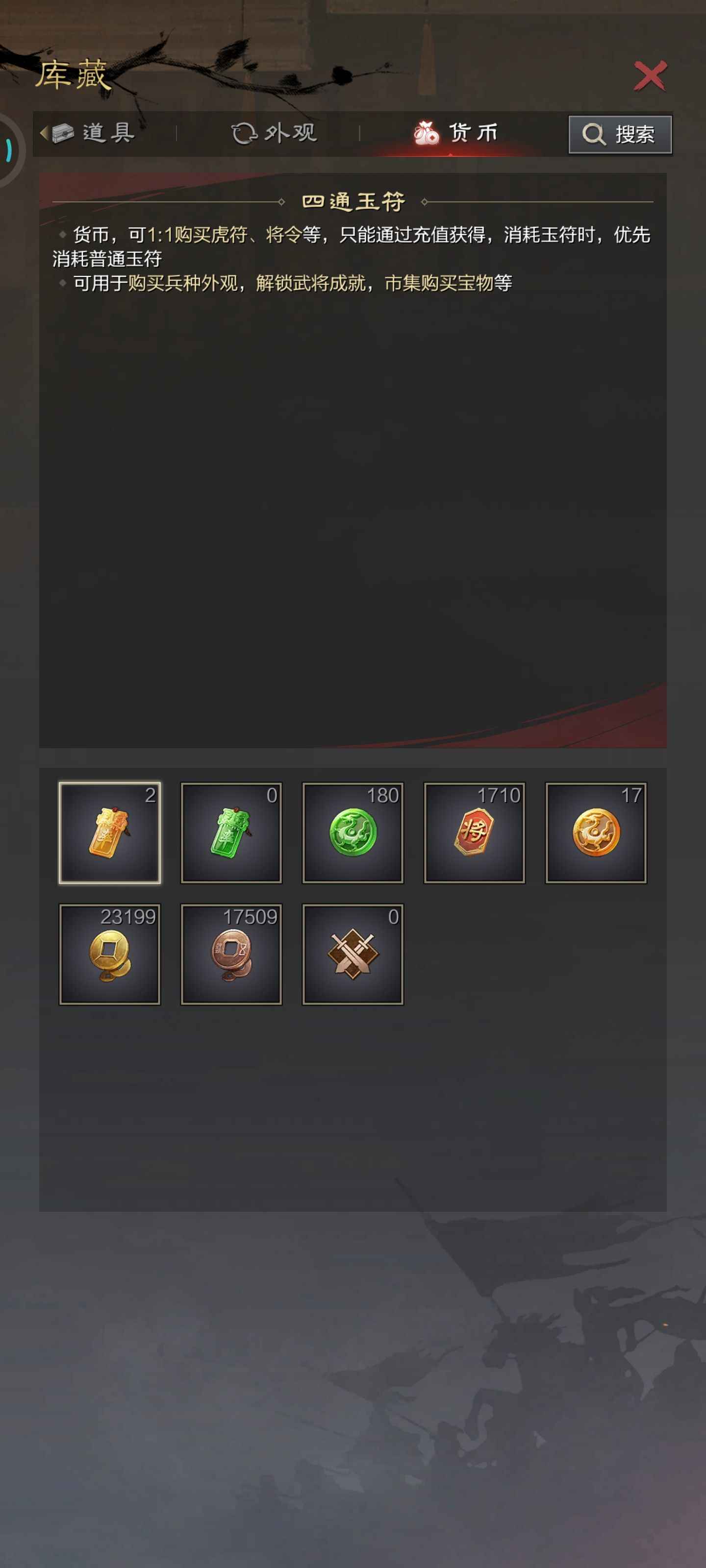Close the 库藏 inventory window

(x=650, y=76)
